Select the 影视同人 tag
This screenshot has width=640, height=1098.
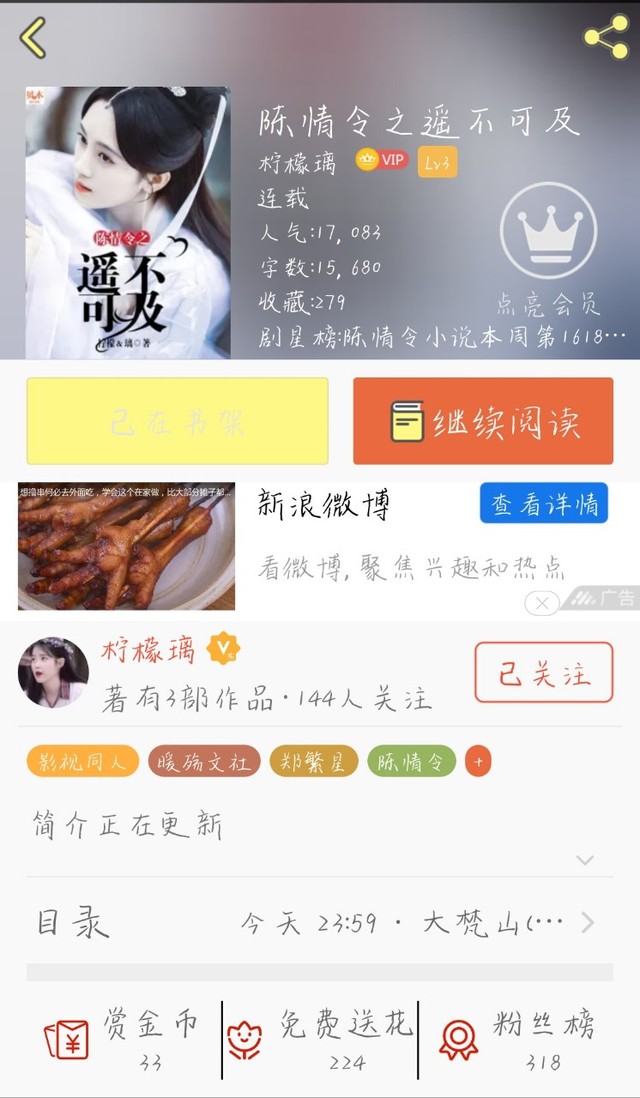pos(83,762)
